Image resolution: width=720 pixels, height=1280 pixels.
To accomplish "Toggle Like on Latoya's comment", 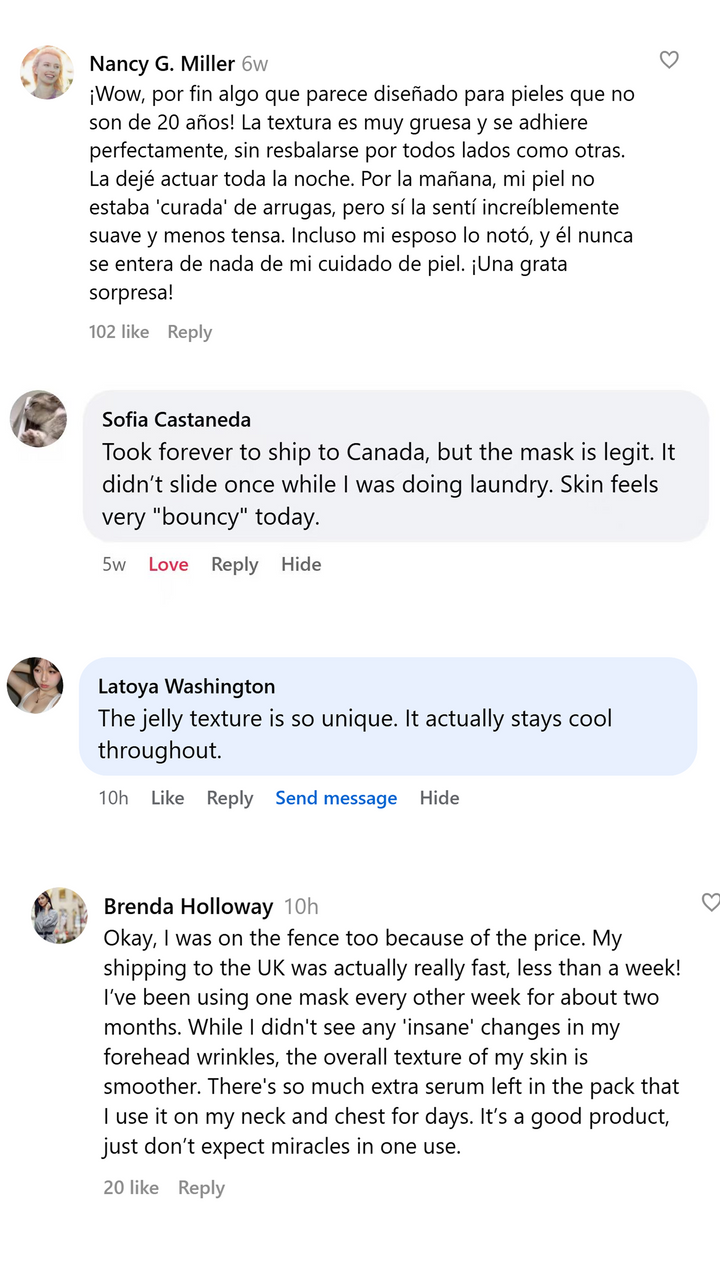I will tap(167, 798).
